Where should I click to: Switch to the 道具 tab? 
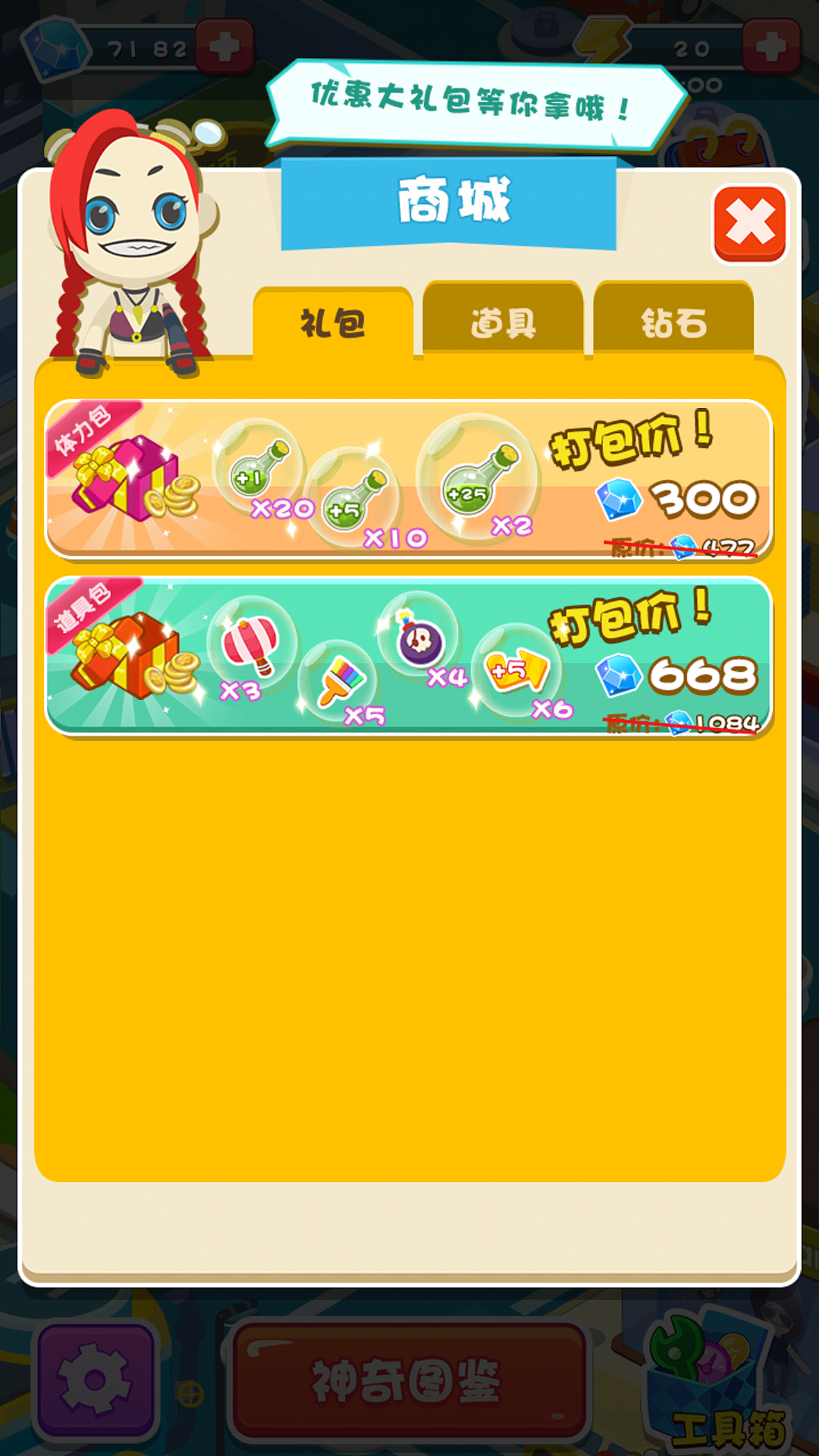click(503, 318)
